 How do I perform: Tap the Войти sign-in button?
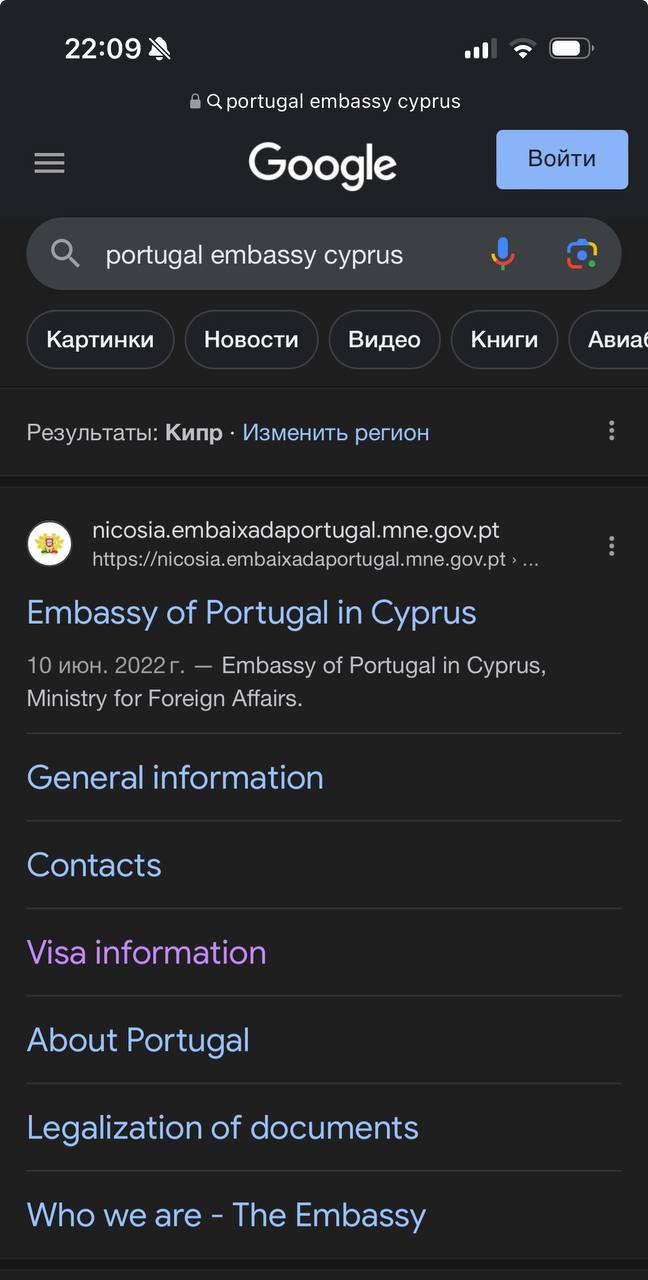(x=562, y=159)
